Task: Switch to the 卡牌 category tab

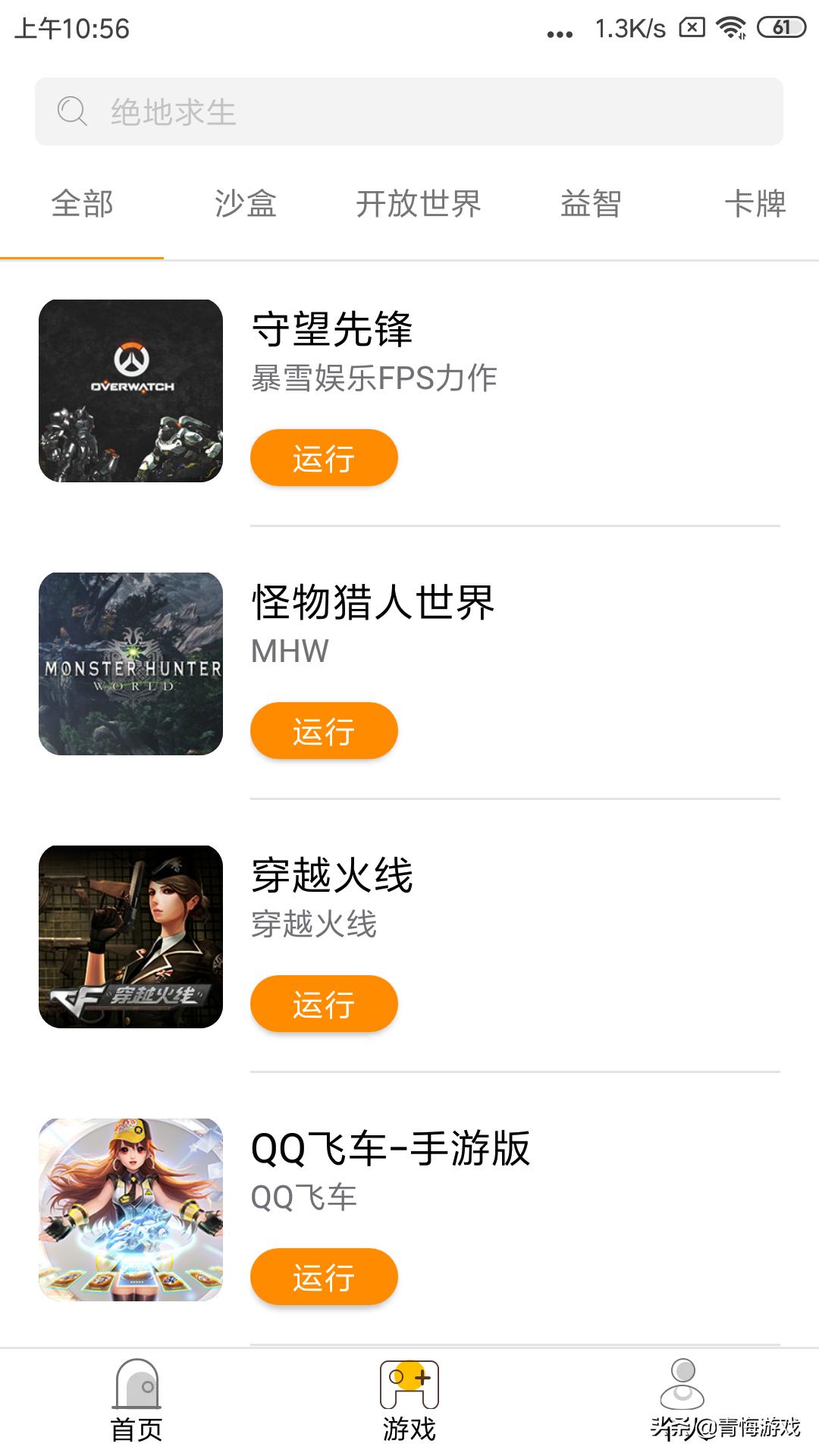Action: click(755, 203)
